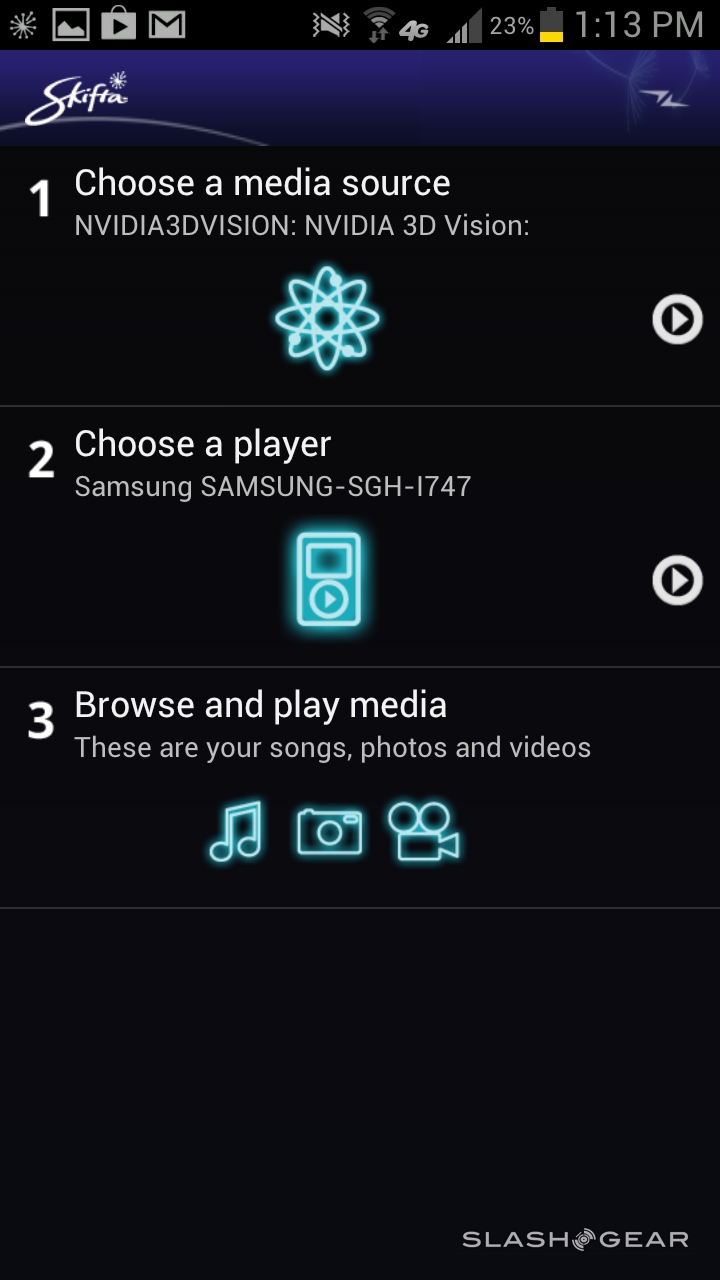
Task: Open the arrow next to Choose a player
Action: coord(677,581)
